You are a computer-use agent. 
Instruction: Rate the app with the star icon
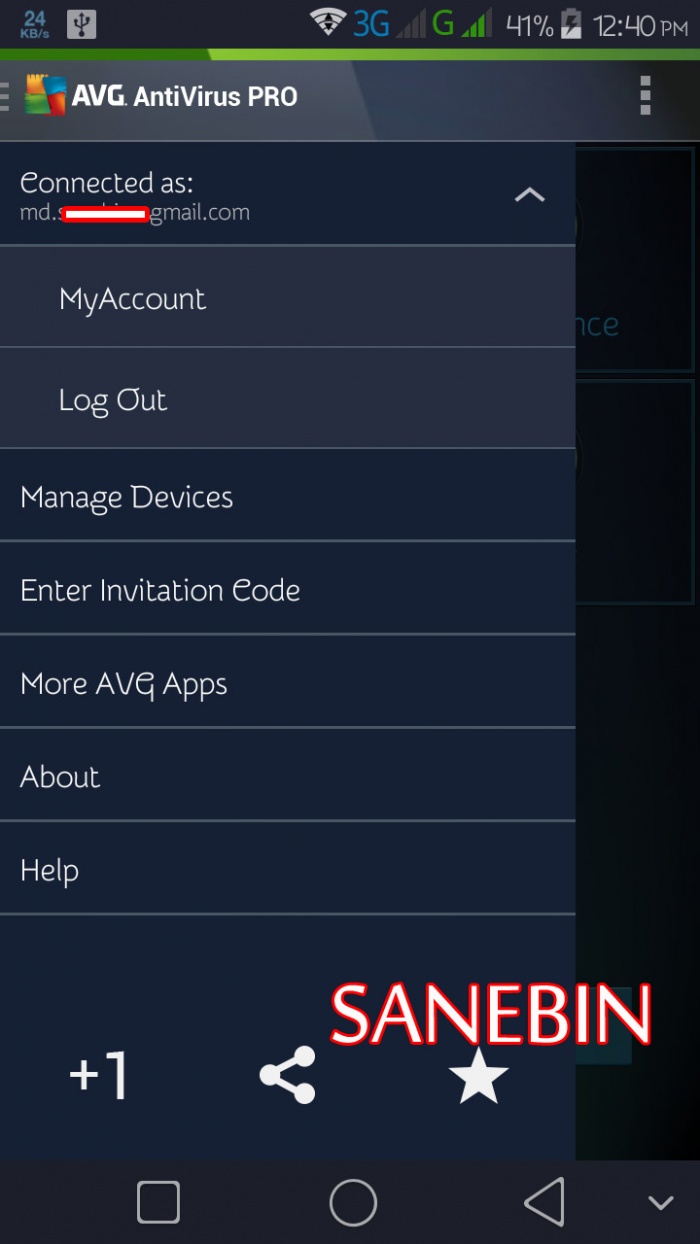click(x=478, y=1076)
